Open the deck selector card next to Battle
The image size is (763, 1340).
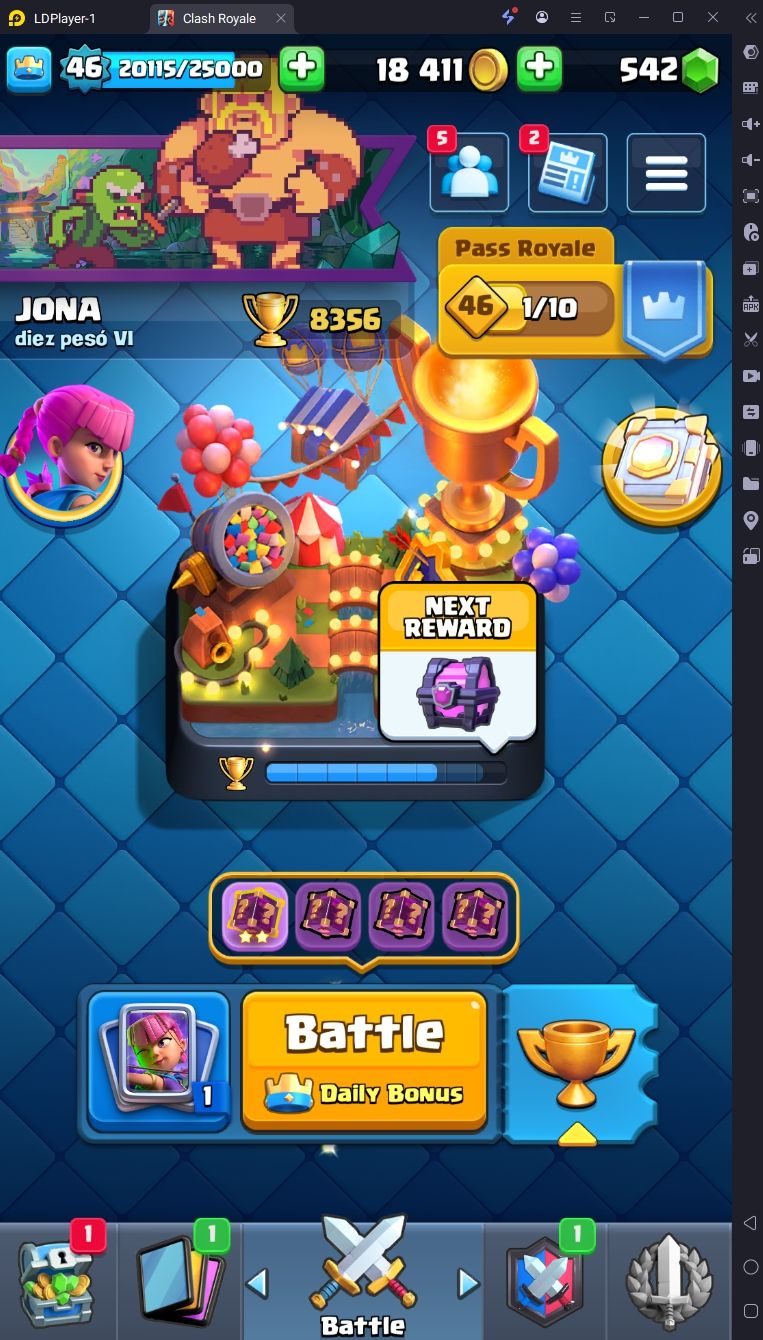pyautogui.click(x=160, y=1060)
